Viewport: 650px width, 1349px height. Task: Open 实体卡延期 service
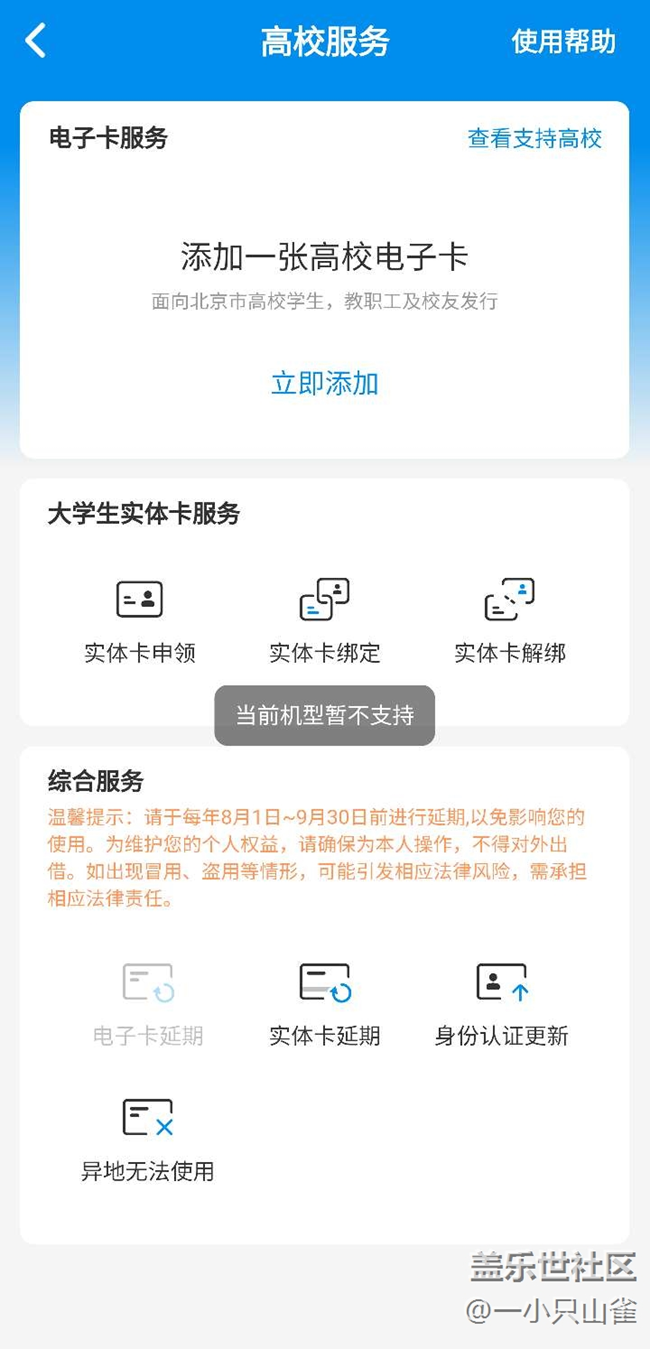(x=324, y=1004)
